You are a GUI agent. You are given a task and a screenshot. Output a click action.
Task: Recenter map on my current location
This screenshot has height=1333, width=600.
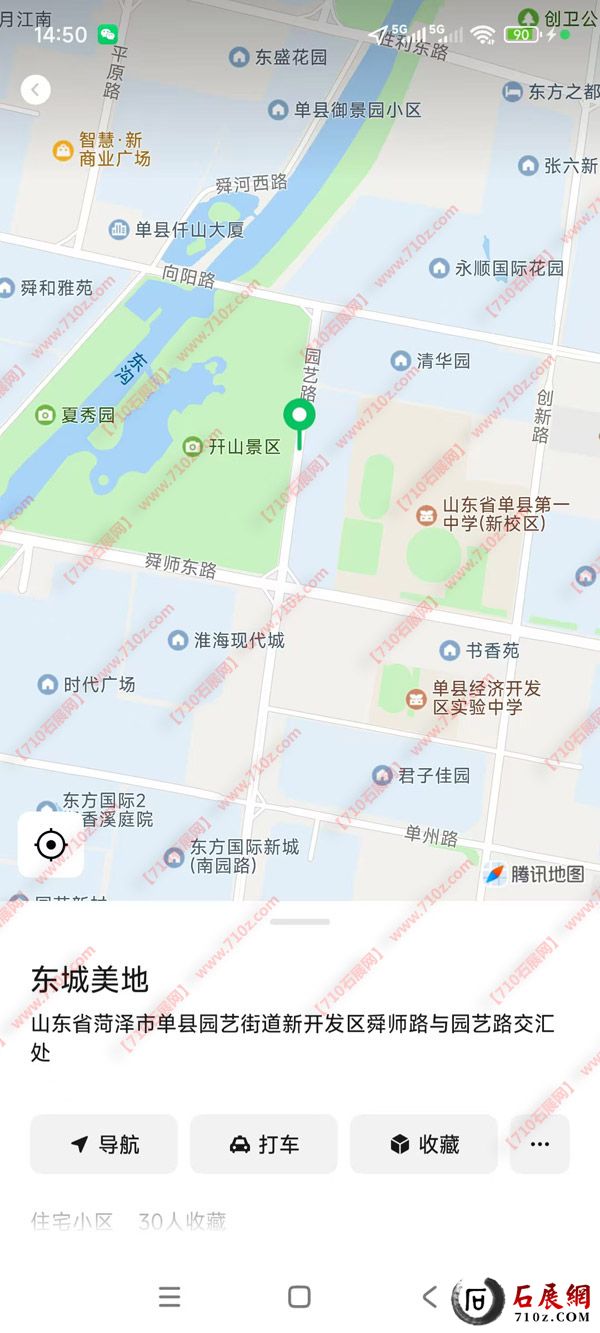(x=50, y=845)
